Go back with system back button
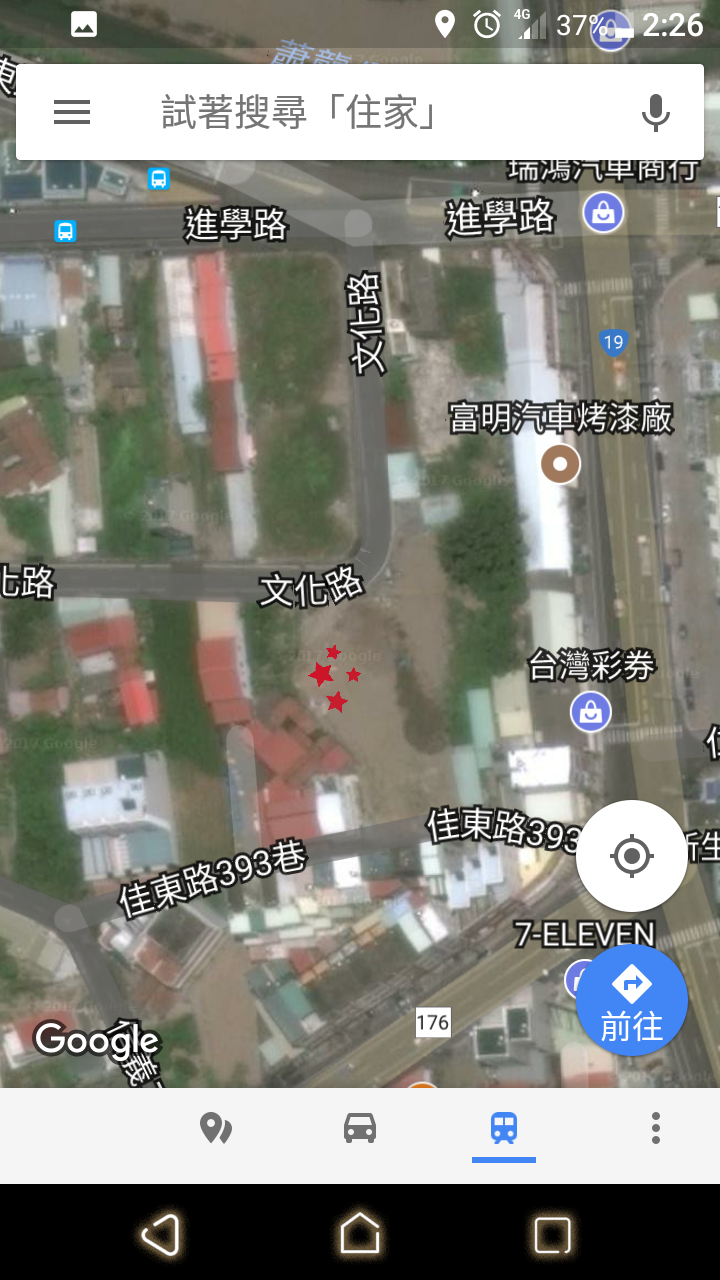This screenshot has width=720, height=1280. click(160, 1234)
